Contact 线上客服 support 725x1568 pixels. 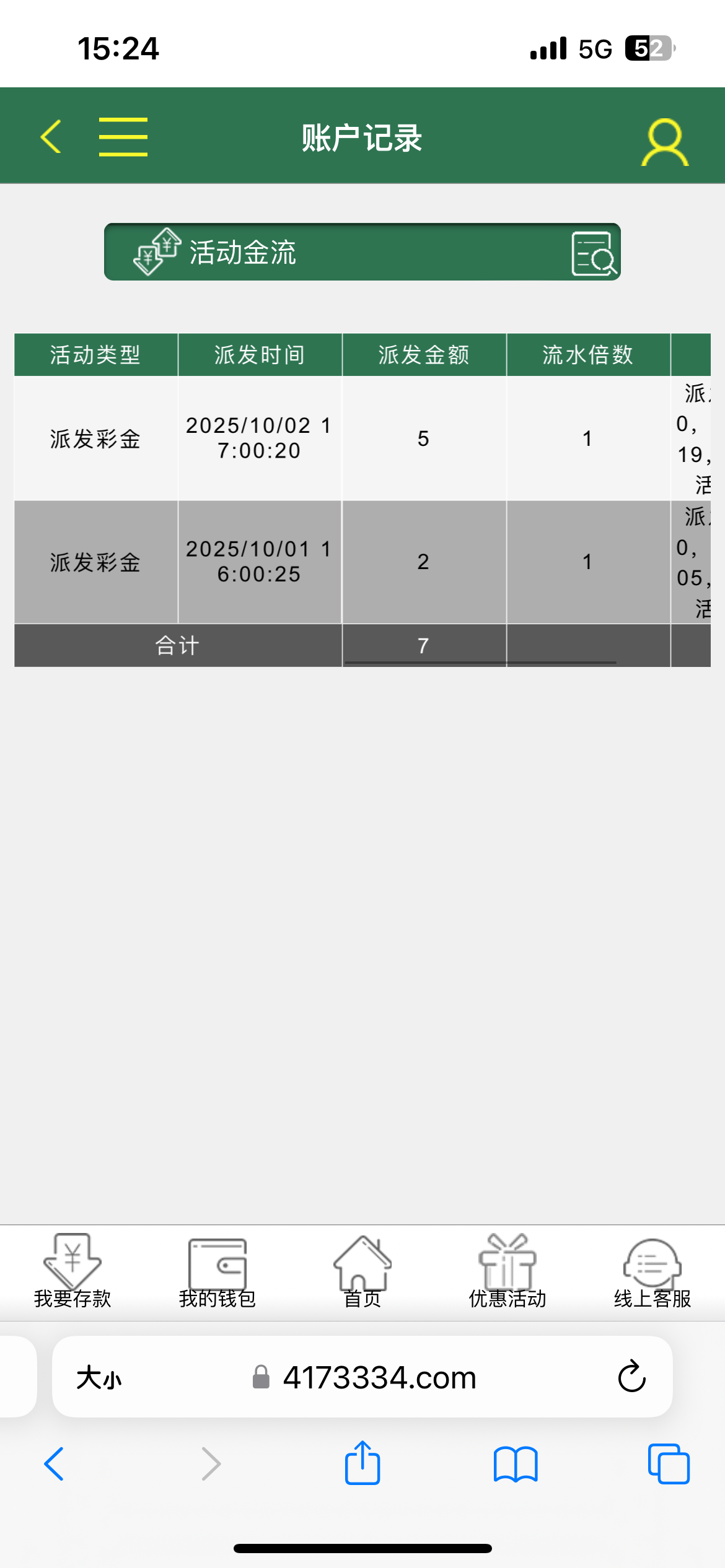(652, 1271)
